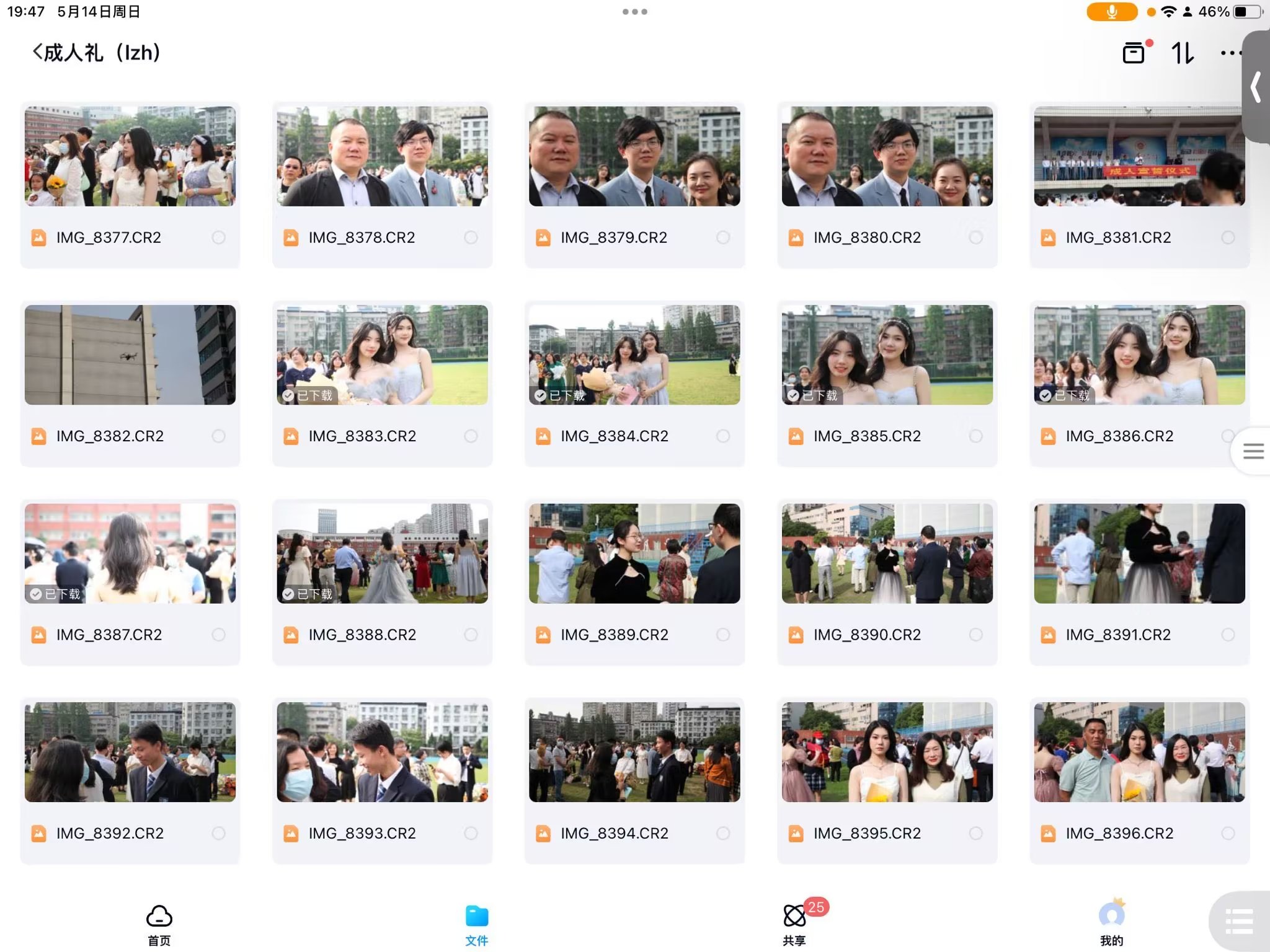Open the three-dot overflow menu
The width and height of the screenshot is (1270, 952).
(x=1230, y=53)
